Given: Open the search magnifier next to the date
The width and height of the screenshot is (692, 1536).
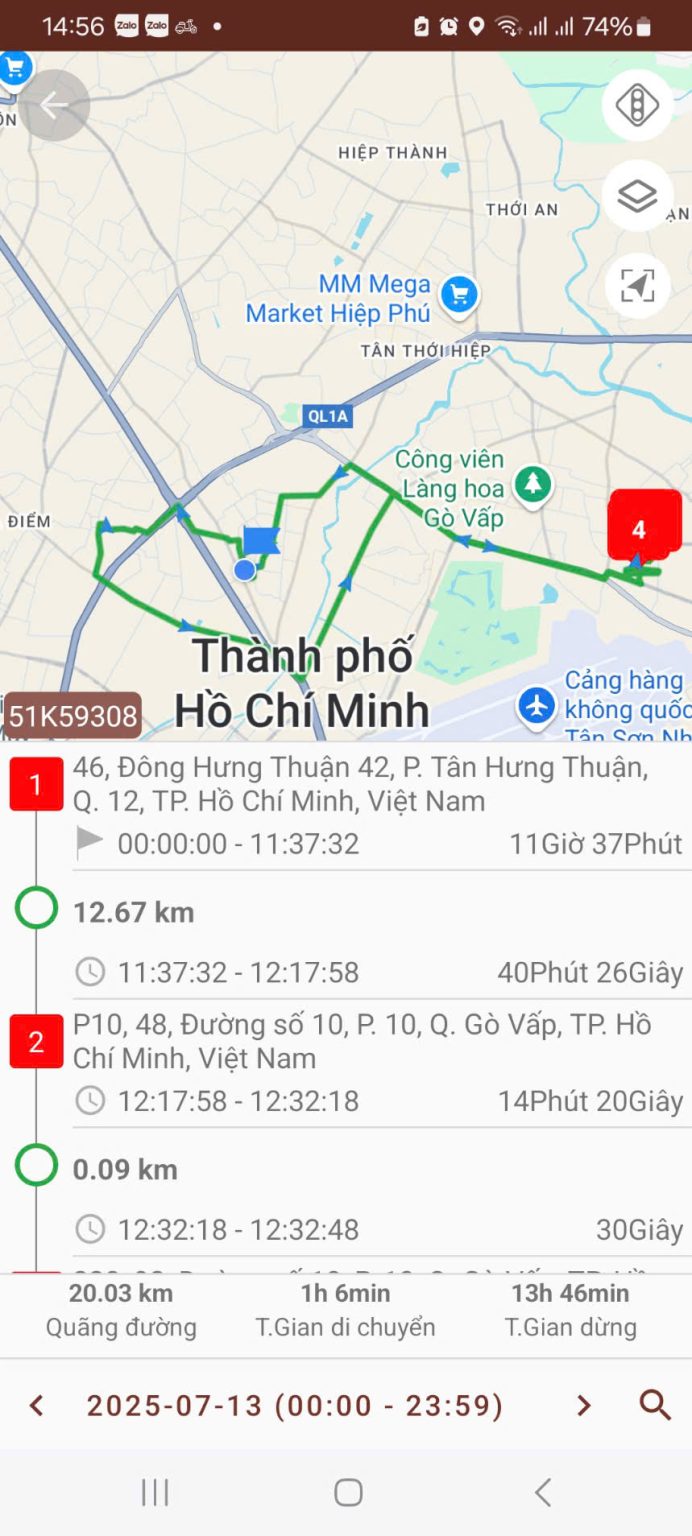Looking at the screenshot, I should [x=655, y=1405].
